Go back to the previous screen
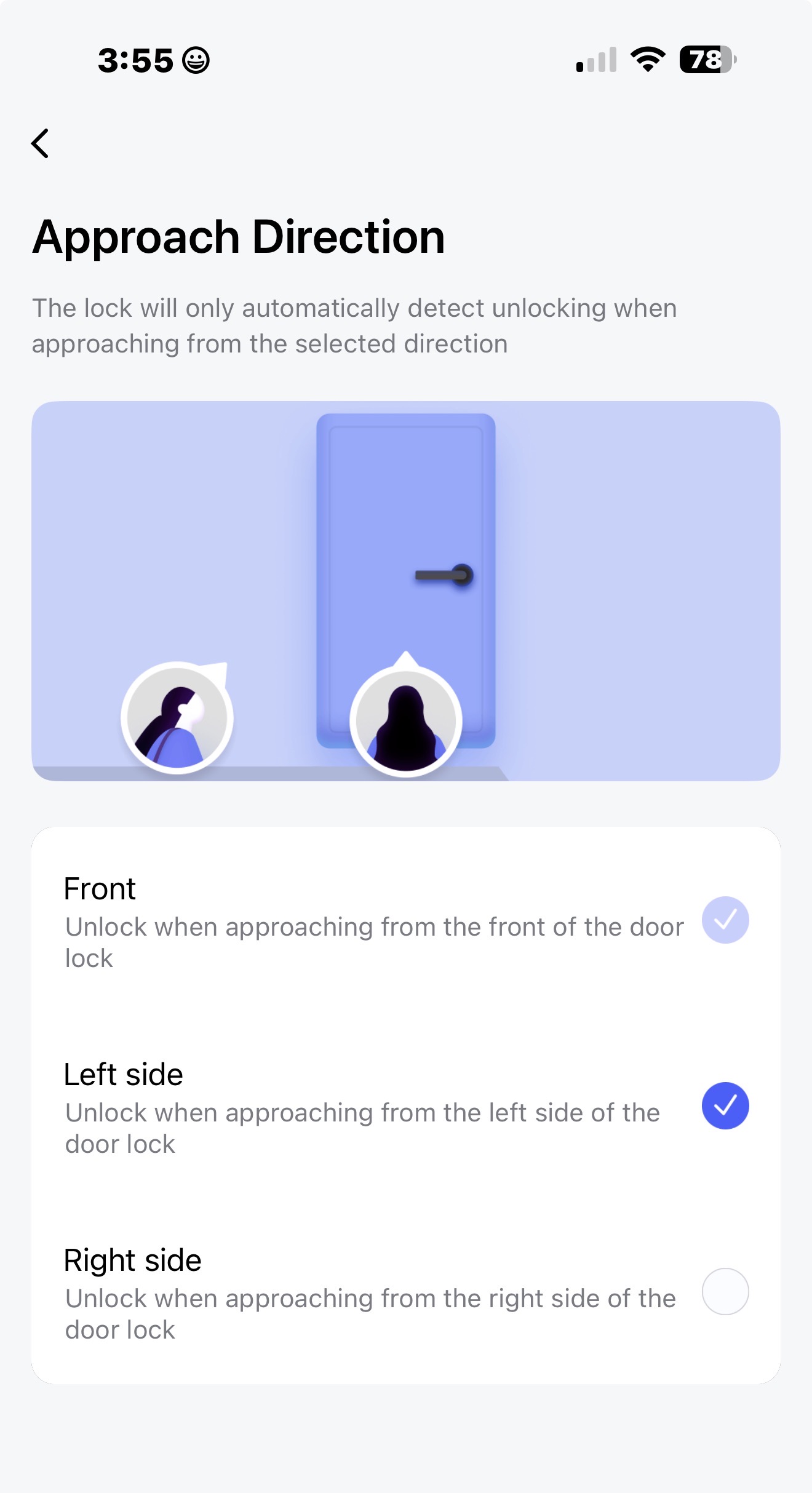Viewport: 812px width, 1493px height. [41, 144]
